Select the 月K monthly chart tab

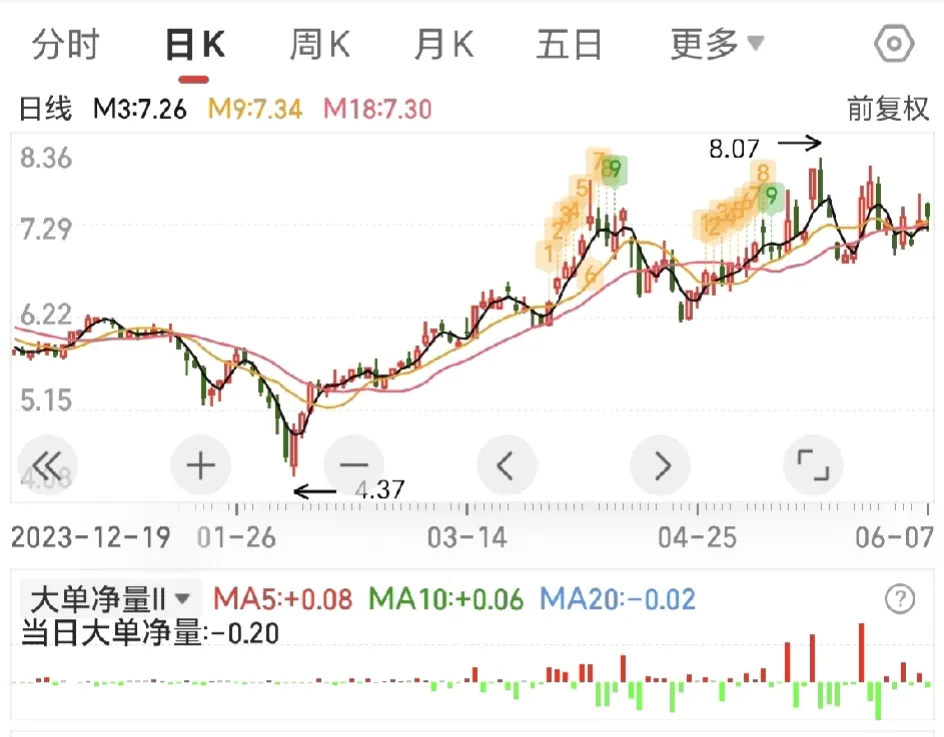tap(444, 45)
